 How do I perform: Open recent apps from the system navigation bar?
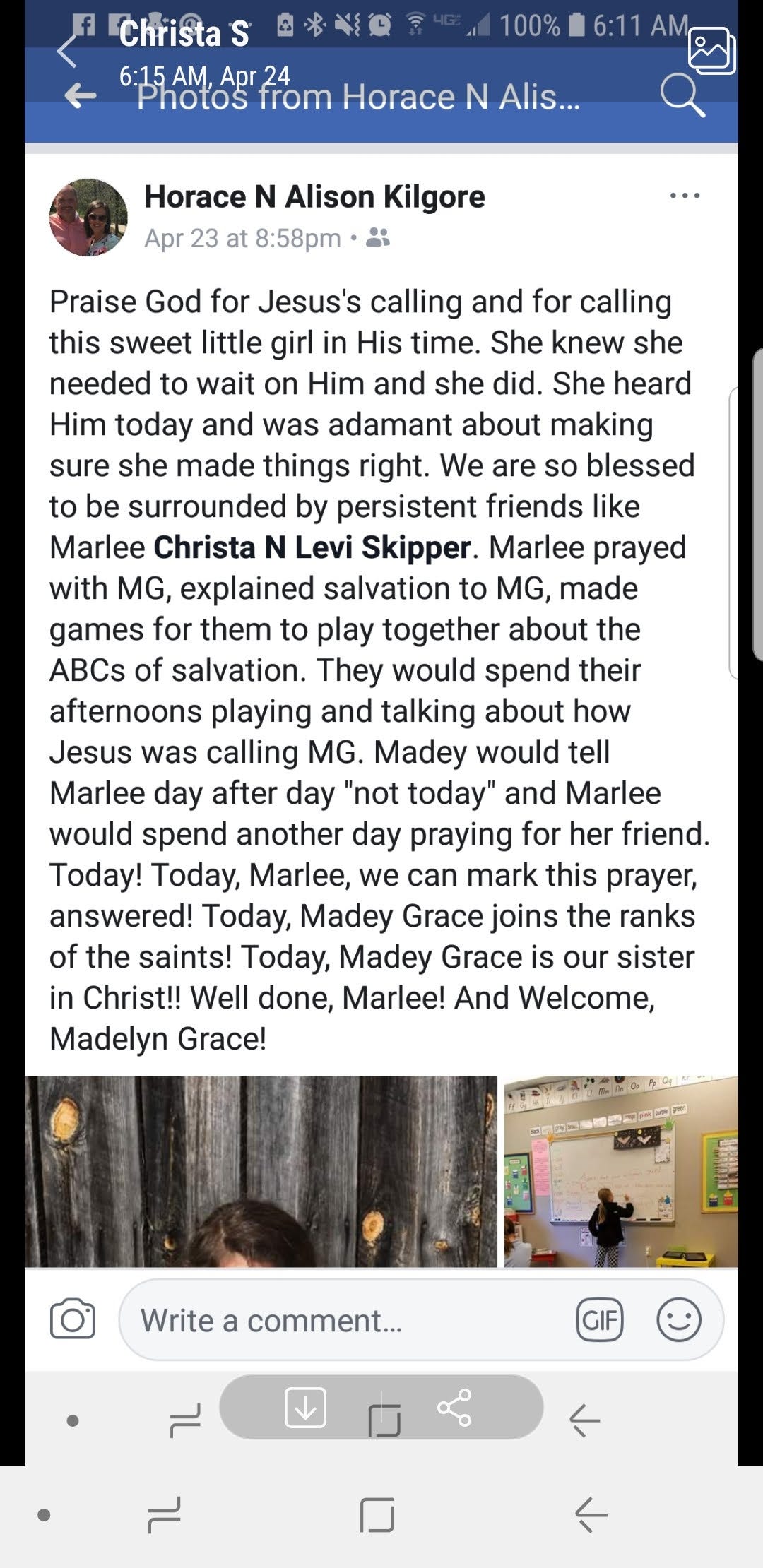(x=164, y=1514)
